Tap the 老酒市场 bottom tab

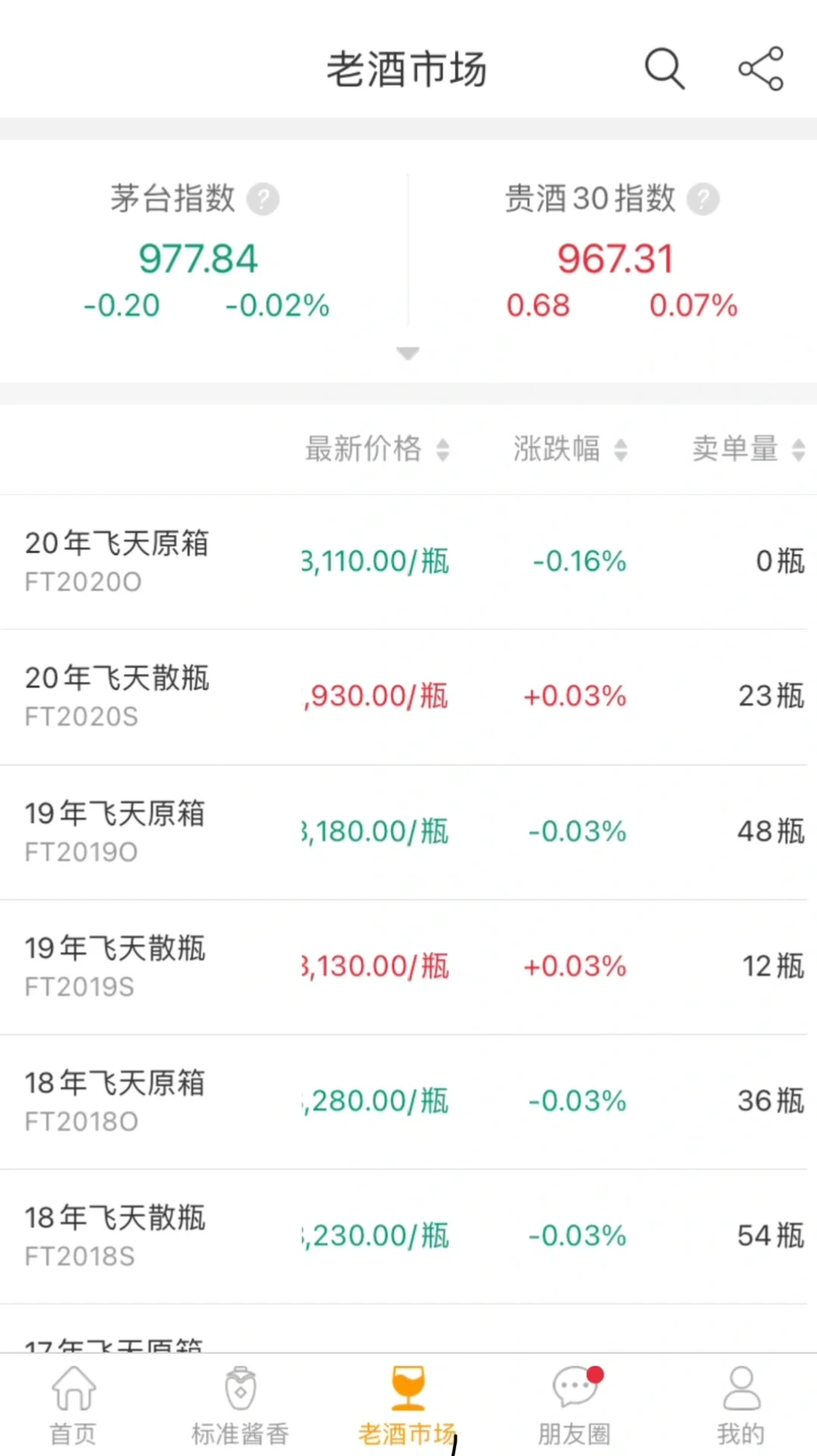tap(408, 1405)
